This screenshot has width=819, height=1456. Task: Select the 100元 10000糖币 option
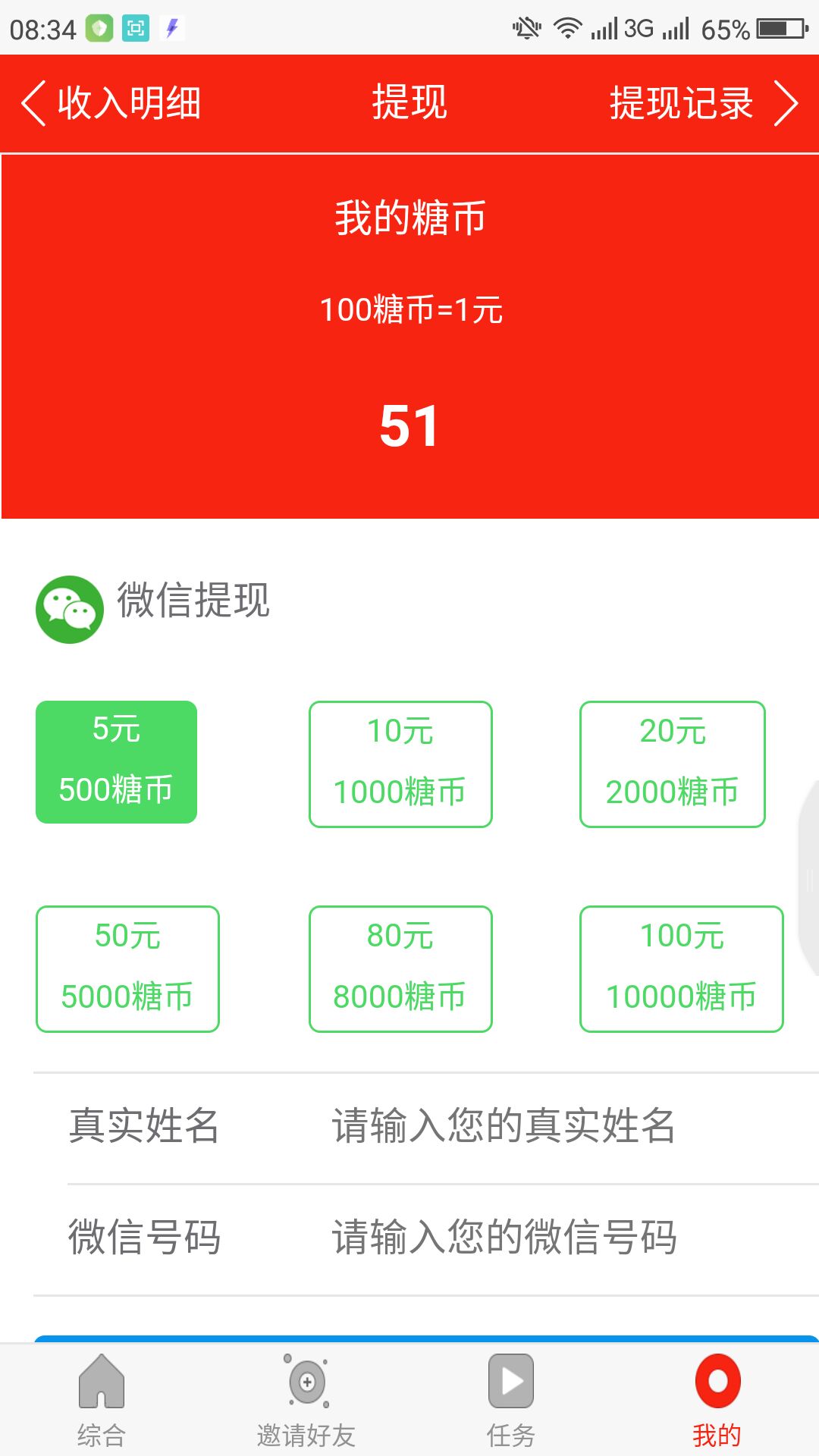pos(680,968)
